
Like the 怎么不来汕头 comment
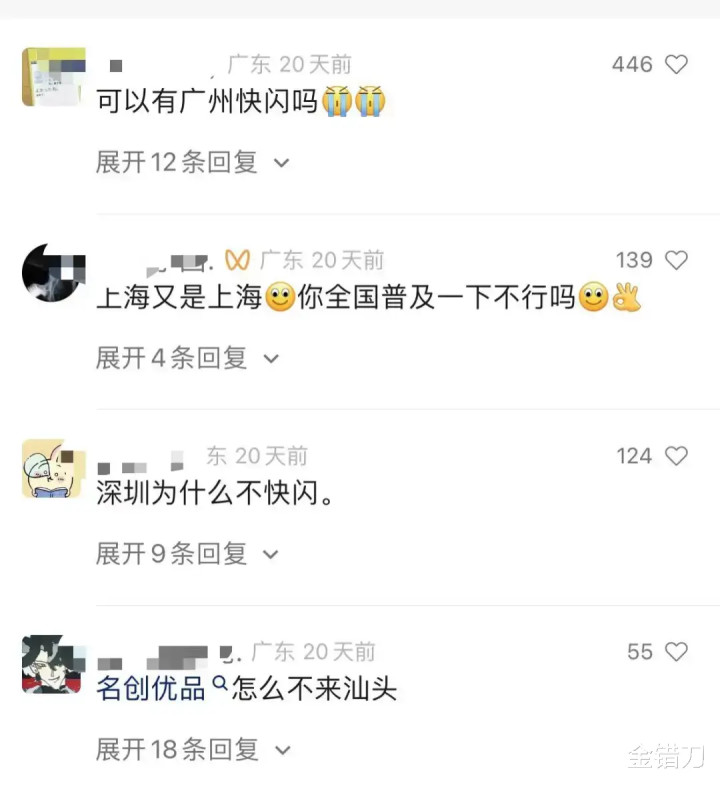[x=676, y=651]
